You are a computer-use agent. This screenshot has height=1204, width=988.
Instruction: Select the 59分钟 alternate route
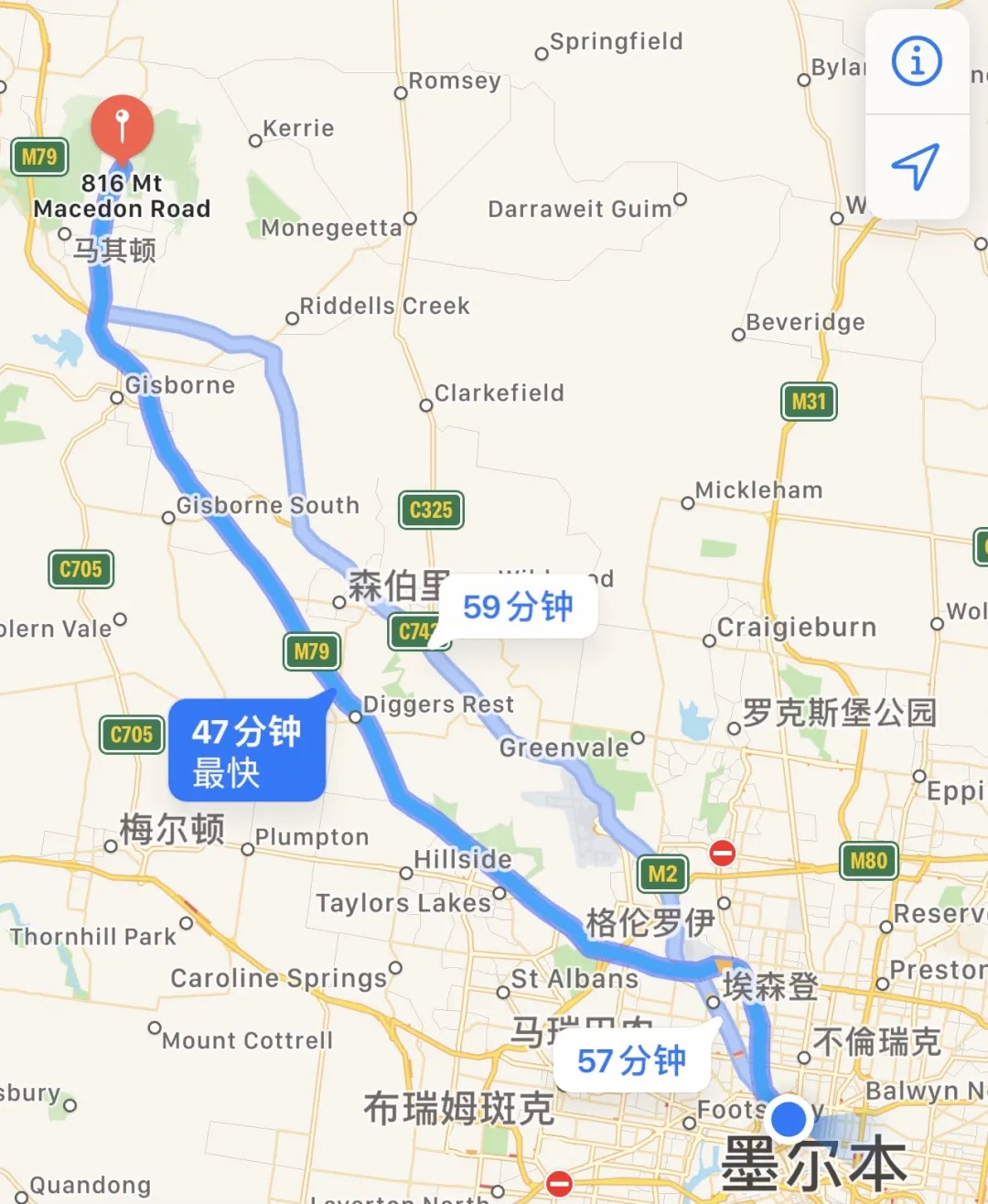click(518, 606)
